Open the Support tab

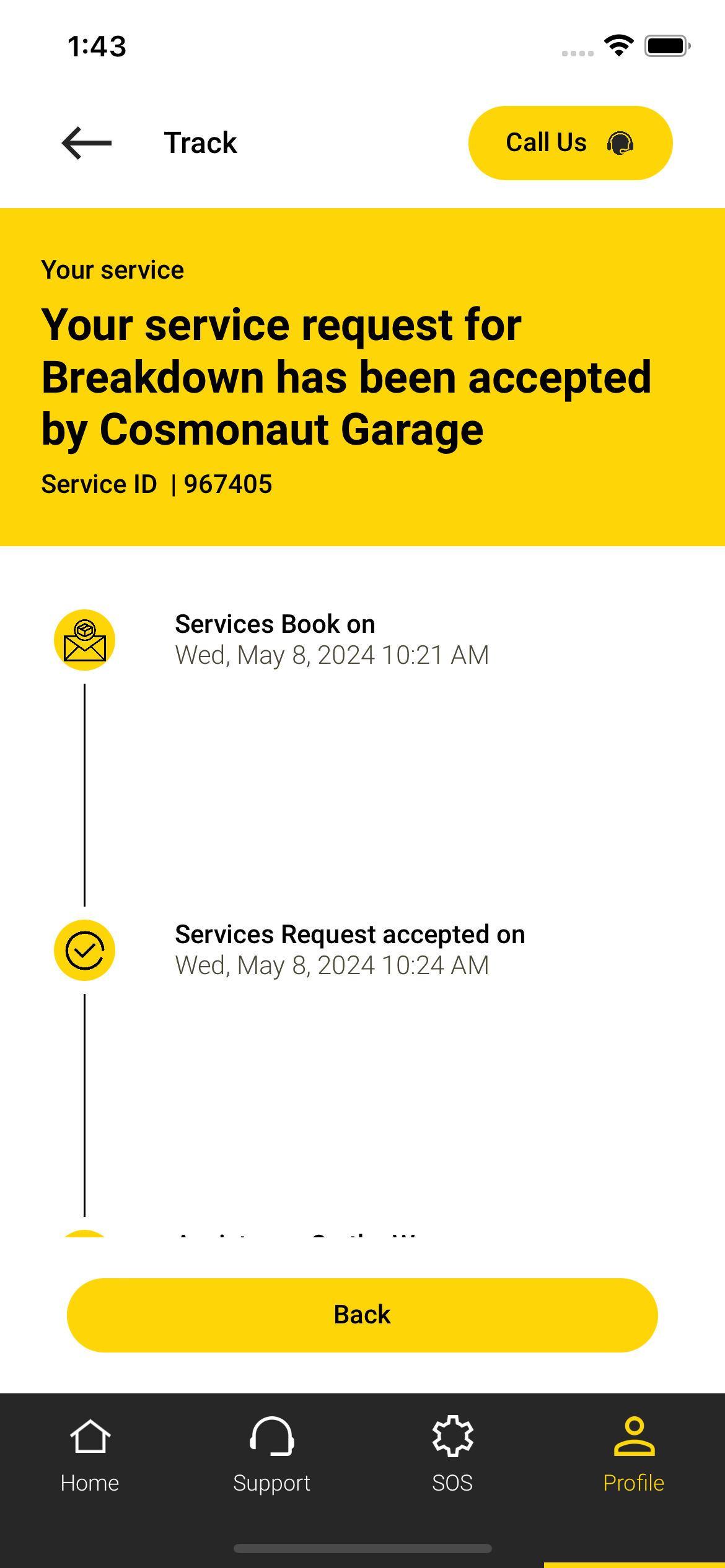271,1455
